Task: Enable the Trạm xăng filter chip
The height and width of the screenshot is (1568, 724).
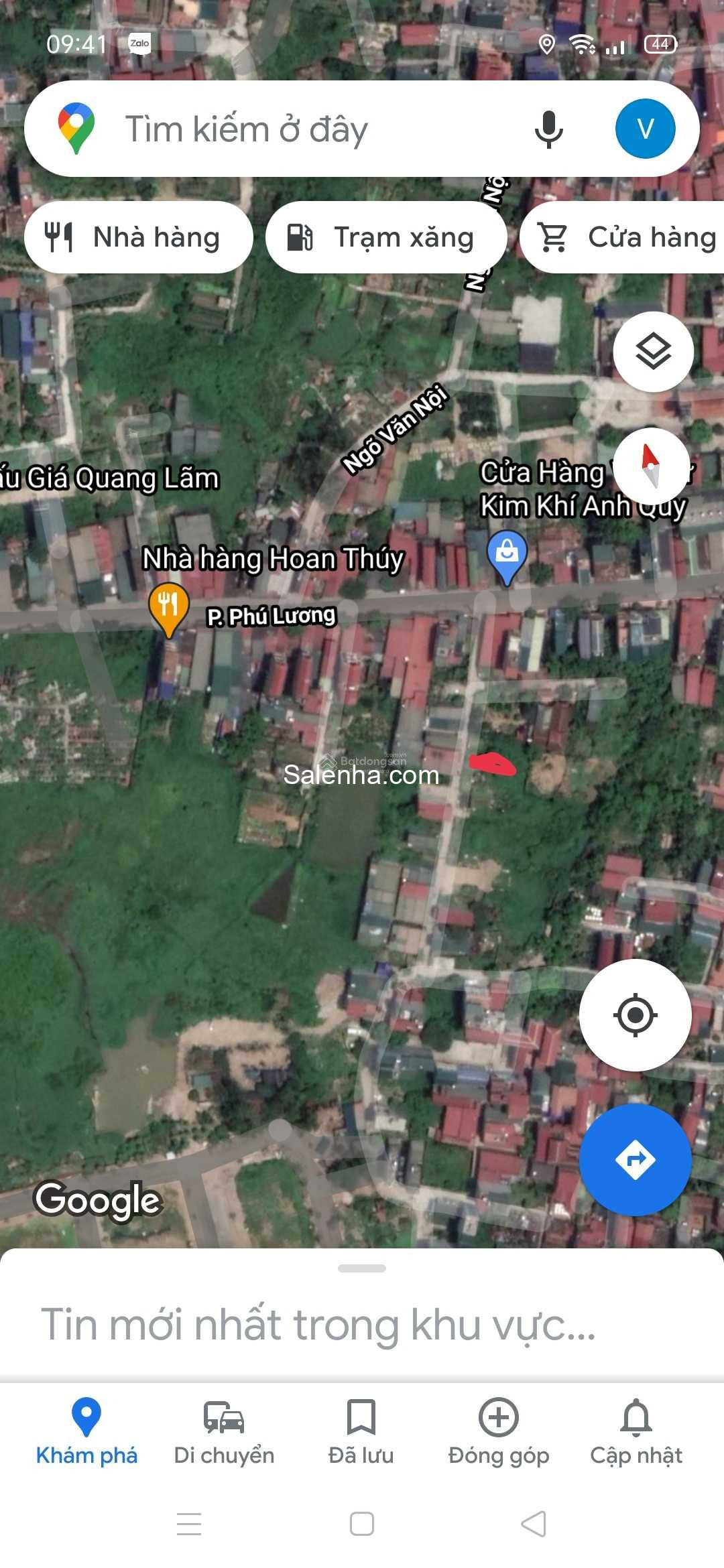Action: click(387, 237)
